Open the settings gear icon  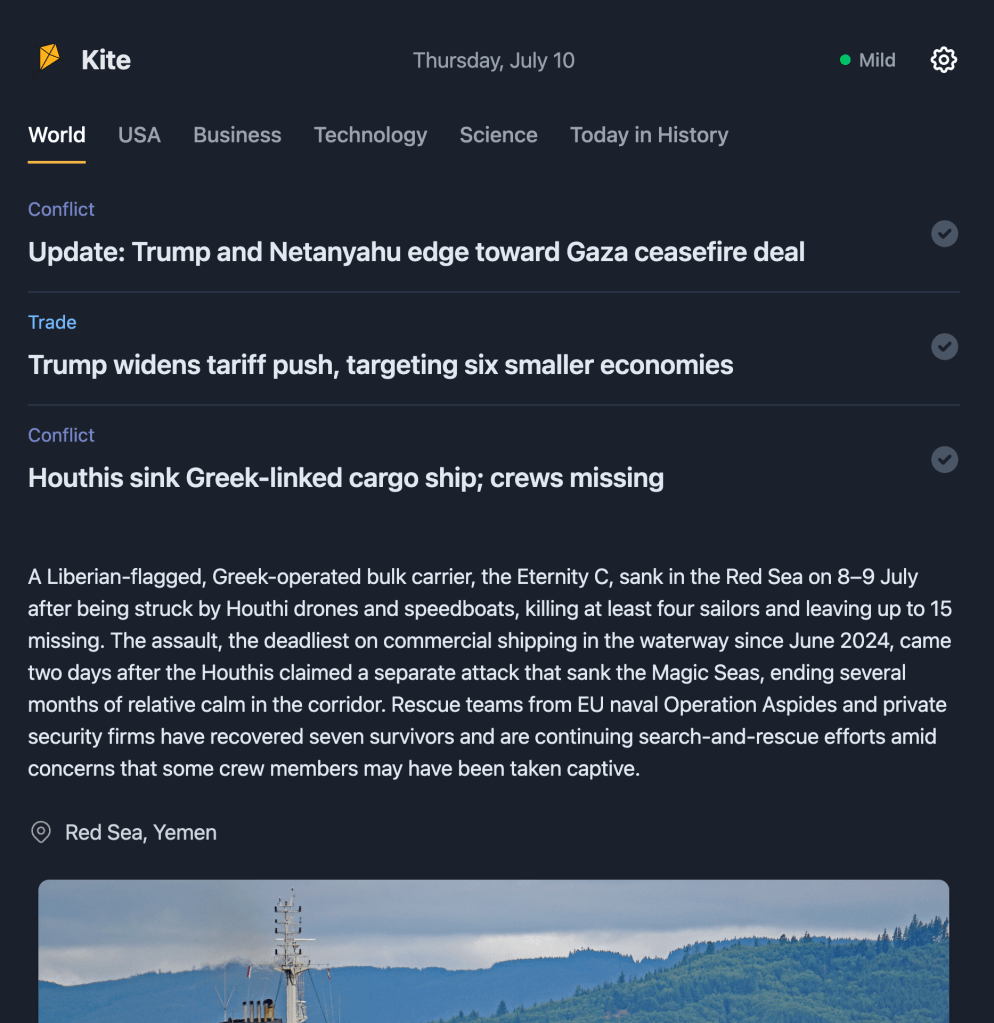[943, 60]
